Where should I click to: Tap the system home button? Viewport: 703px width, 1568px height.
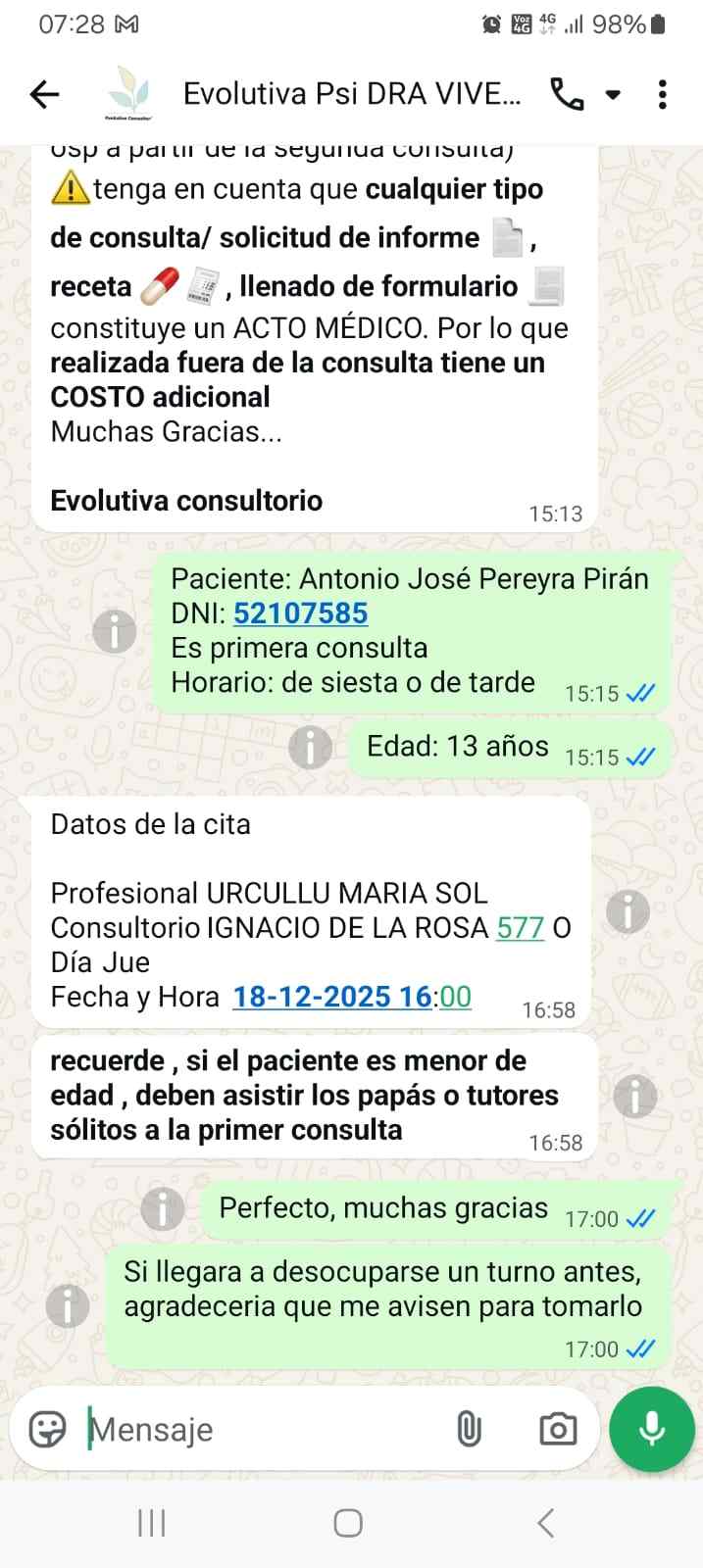tap(348, 1523)
